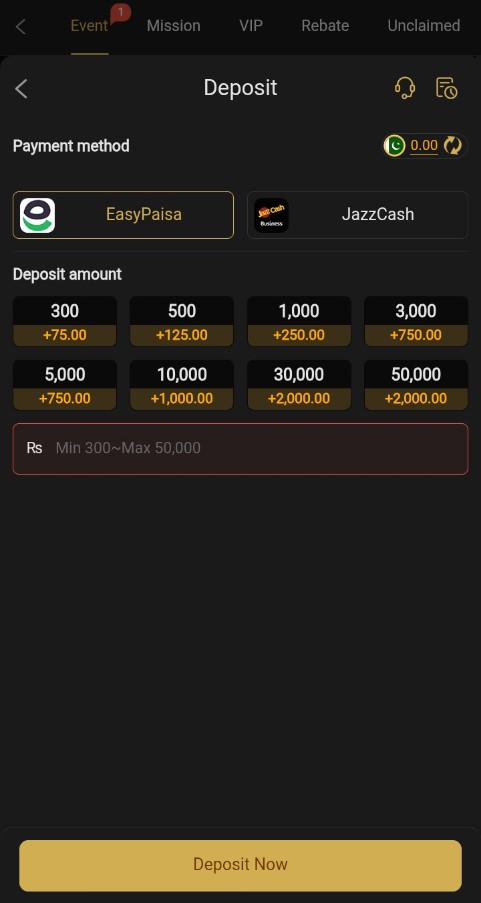Image resolution: width=481 pixels, height=903 pixels.
Task: Tap the 3,000 deposit amount
Action: click(x=416, y=321)
